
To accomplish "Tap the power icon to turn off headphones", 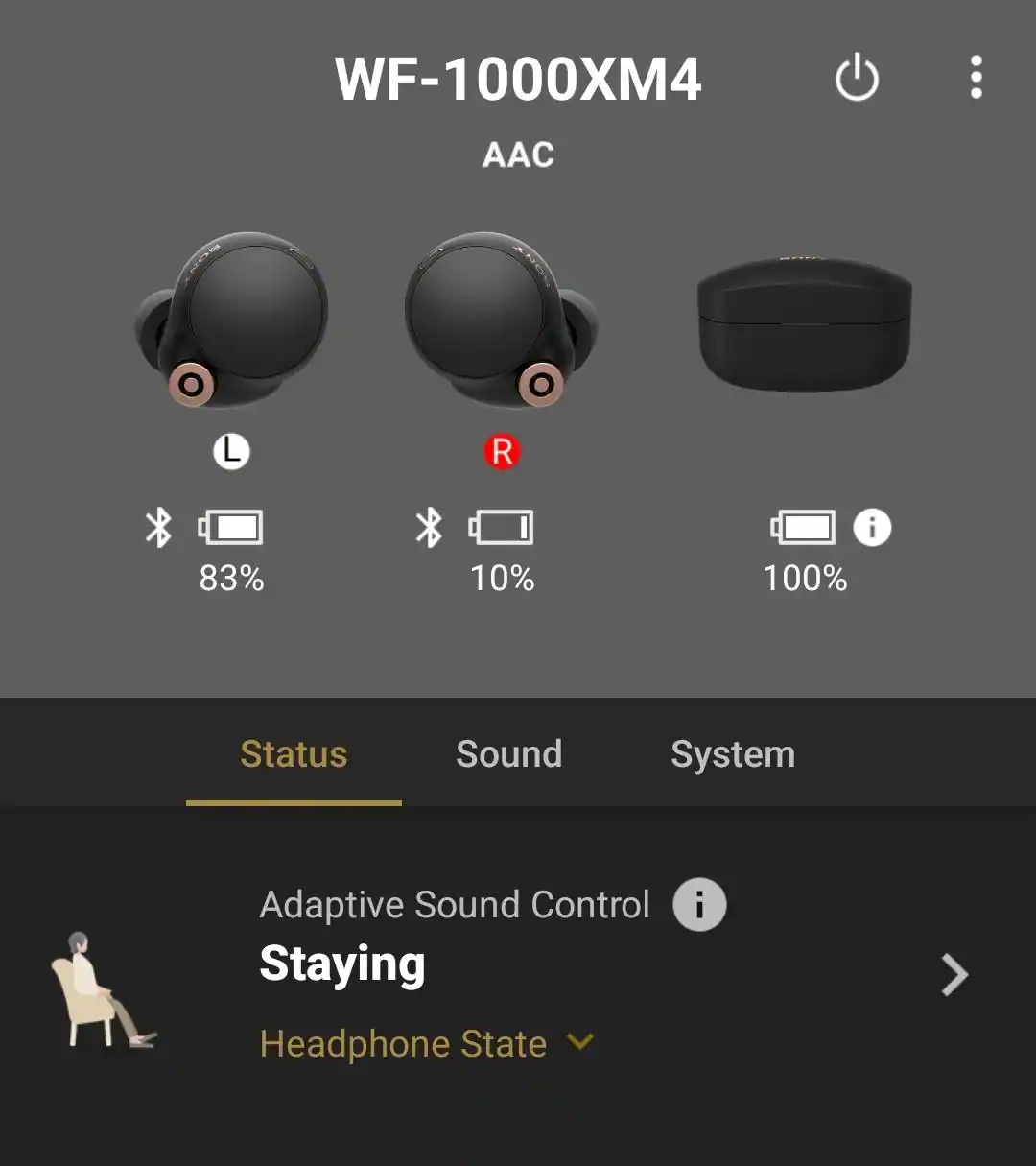I will (x=857, y=79).
